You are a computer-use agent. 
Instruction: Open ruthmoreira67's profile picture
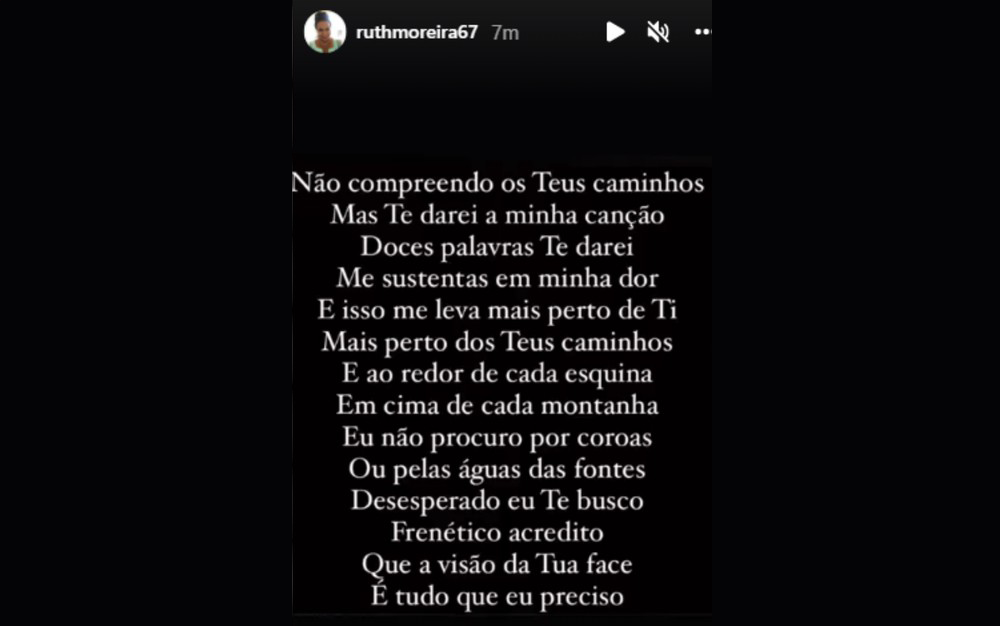tap(325, 32)
